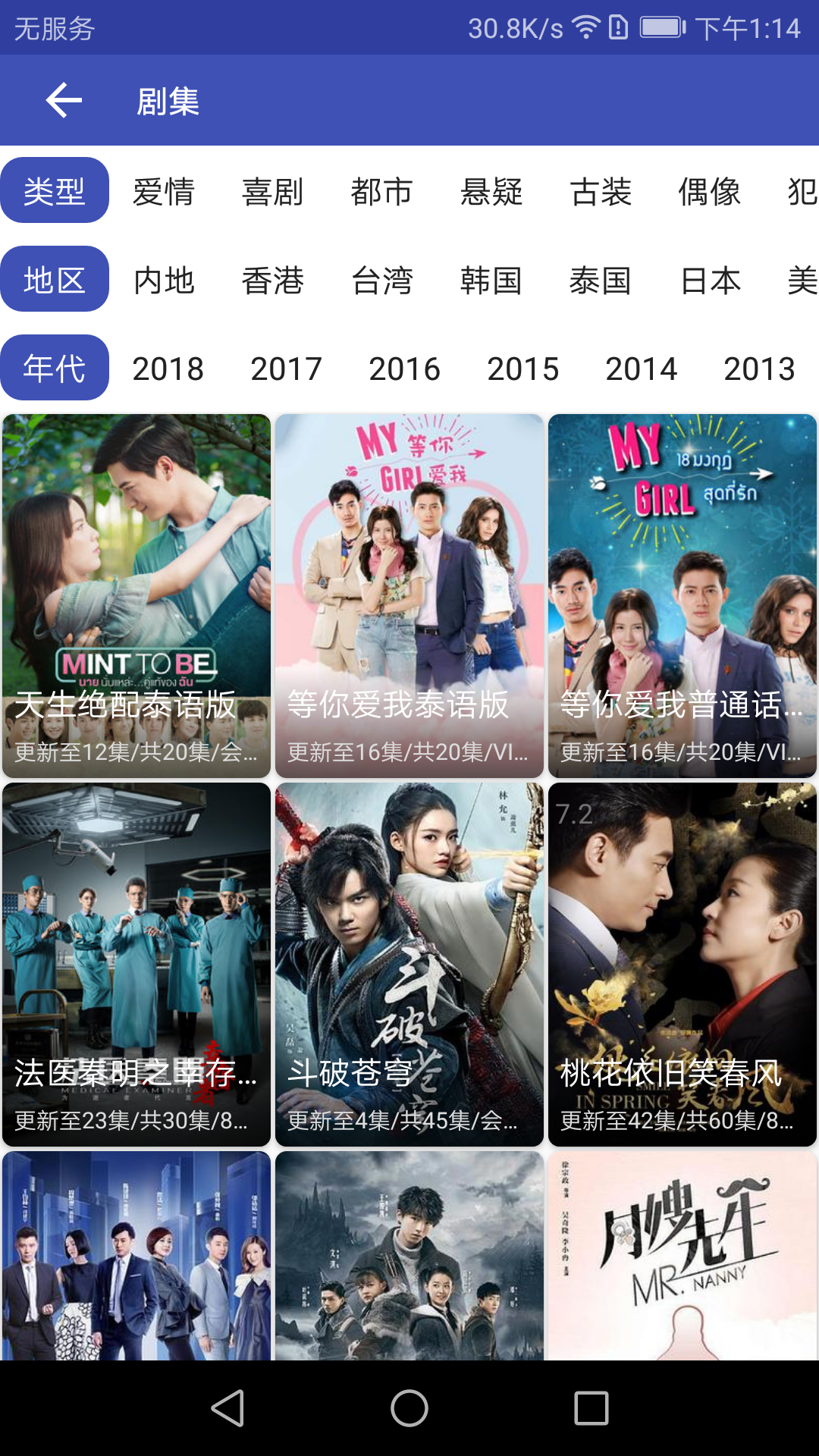The width and height of the screenshot is (819, 1456).
Task: Open 天生绝配泰语版 series
Action: [136, 596]
